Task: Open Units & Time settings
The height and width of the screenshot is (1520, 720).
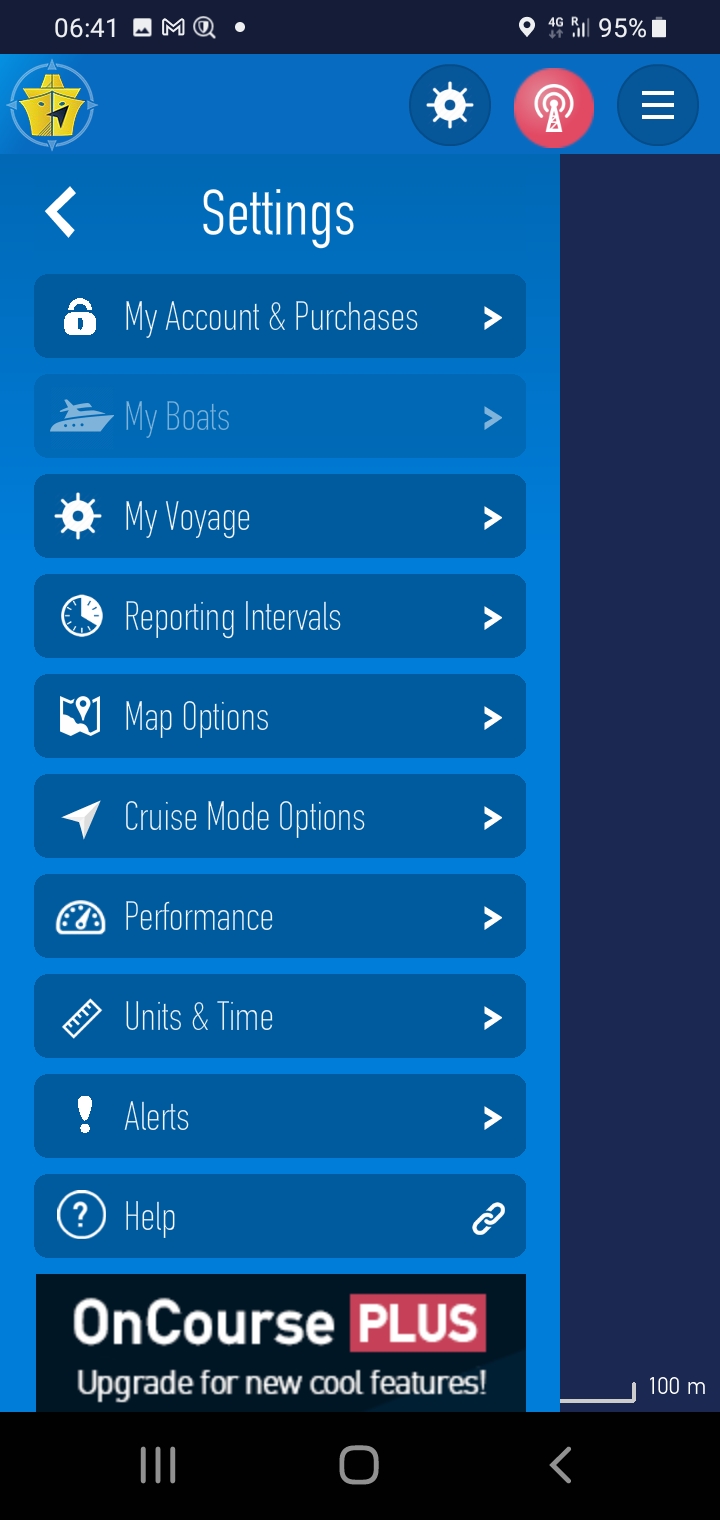Action: tap(280, 1017)
